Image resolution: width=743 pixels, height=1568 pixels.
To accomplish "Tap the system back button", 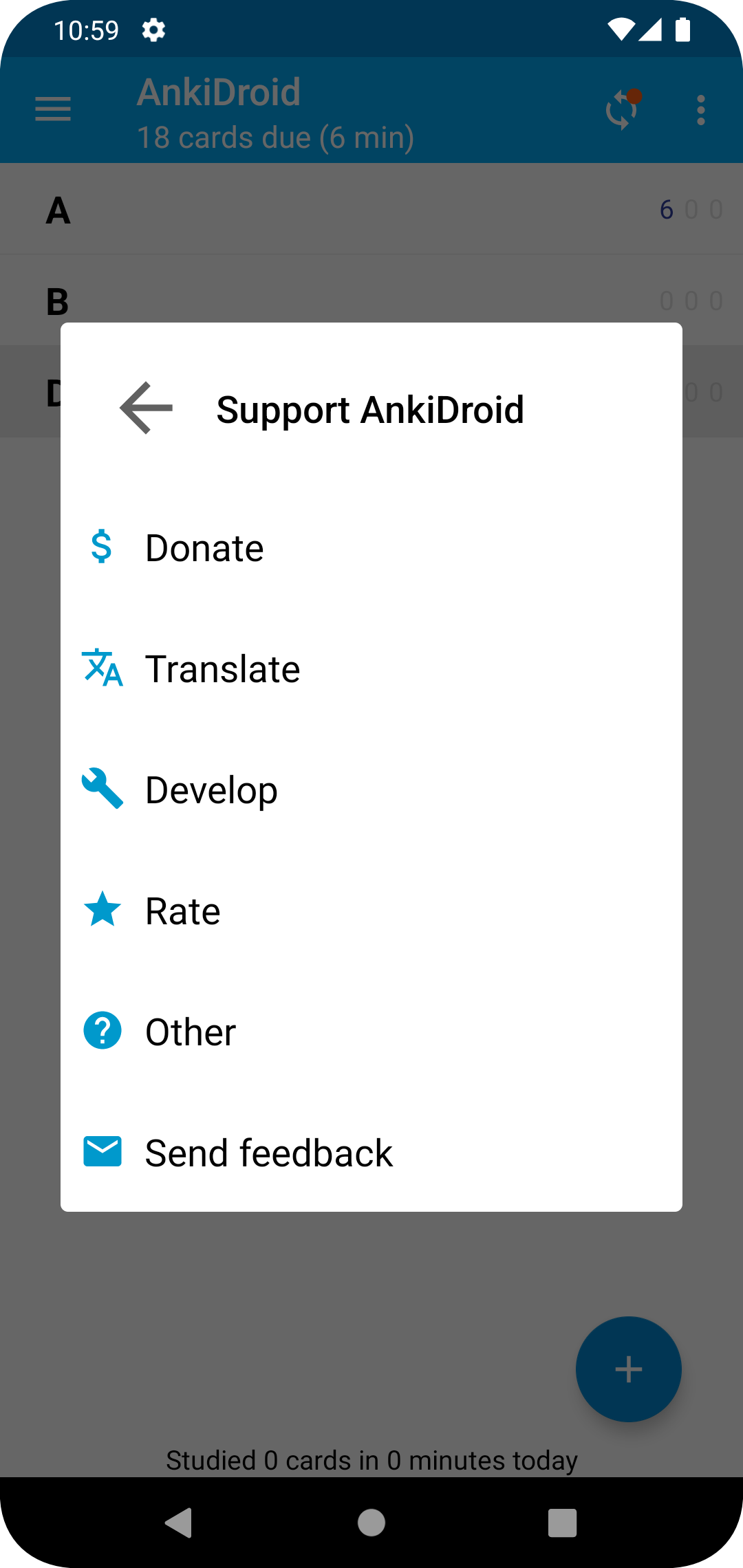I will [179, 1523].
